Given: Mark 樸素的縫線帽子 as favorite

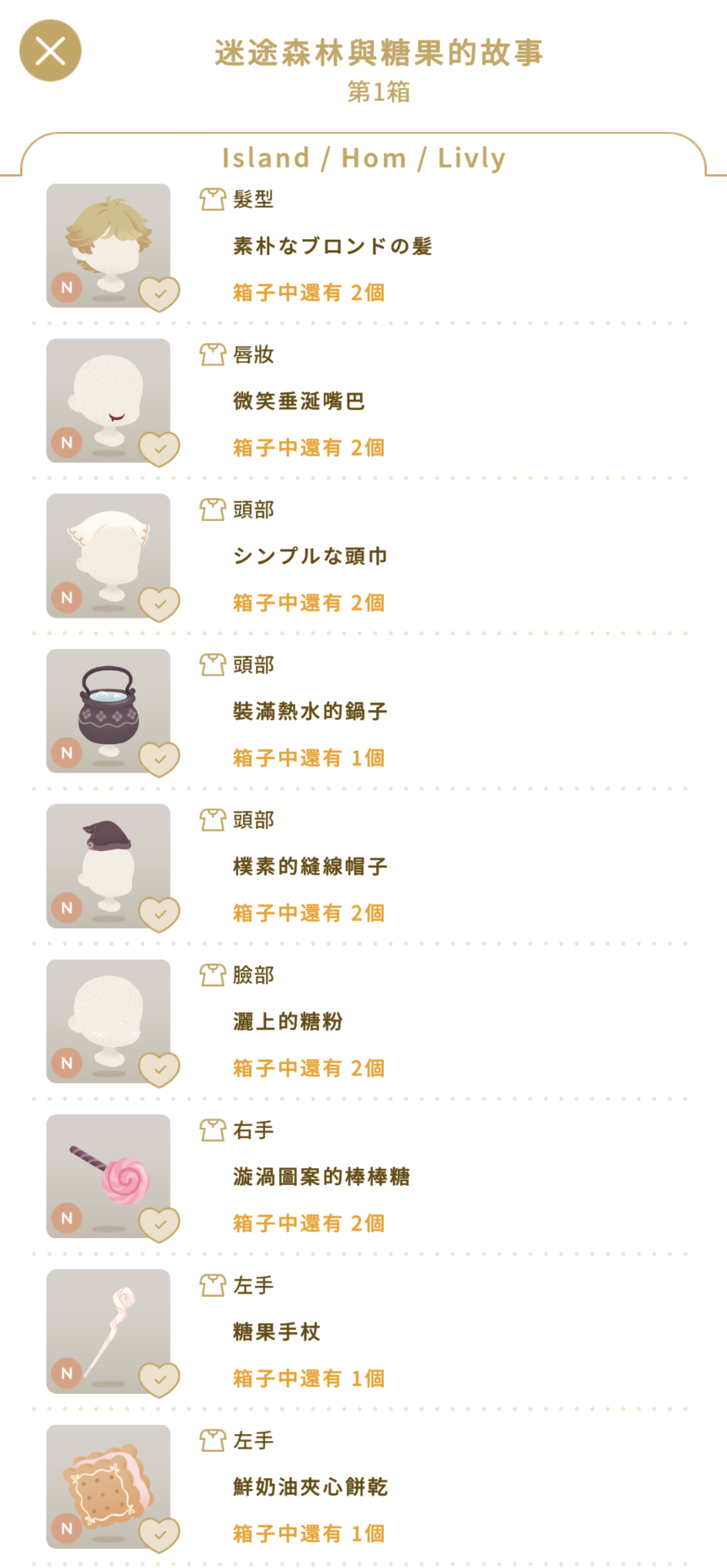Looking at the screenshot, I should coord(159,914).
